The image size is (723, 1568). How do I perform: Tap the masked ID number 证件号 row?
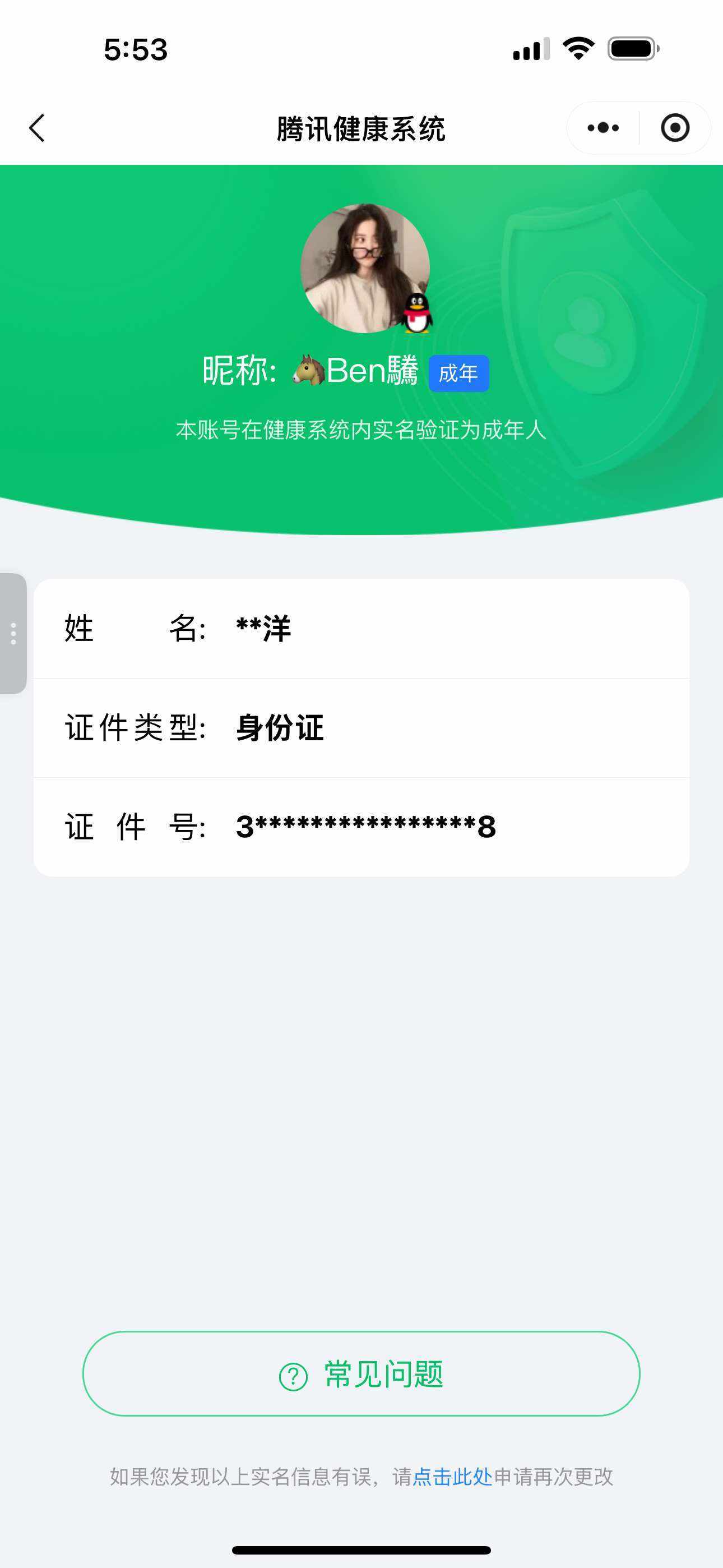point(361,827)
